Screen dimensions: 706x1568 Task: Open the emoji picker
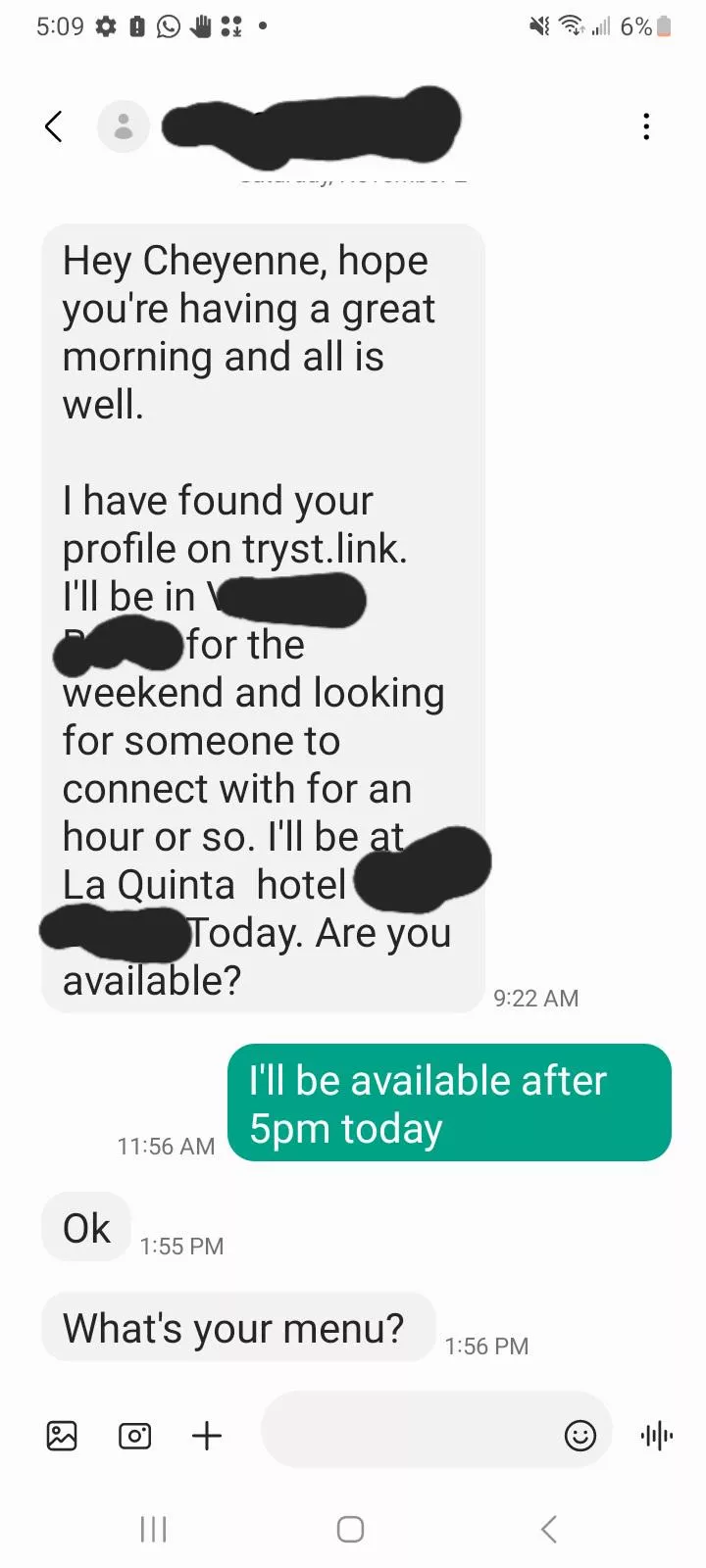point(580,1436)
